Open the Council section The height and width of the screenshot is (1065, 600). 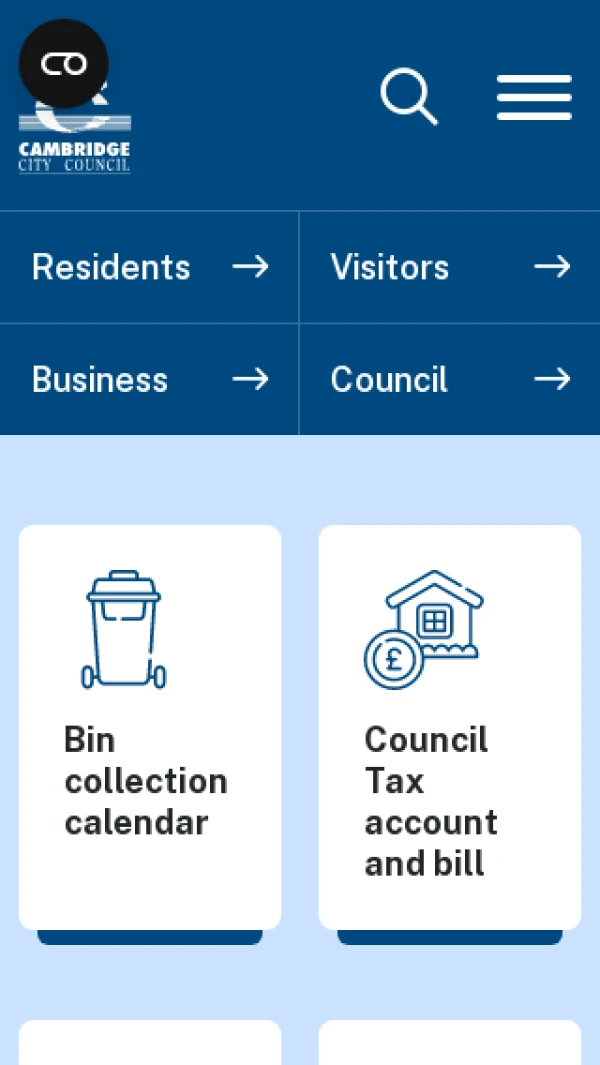[x=450, y=380]
